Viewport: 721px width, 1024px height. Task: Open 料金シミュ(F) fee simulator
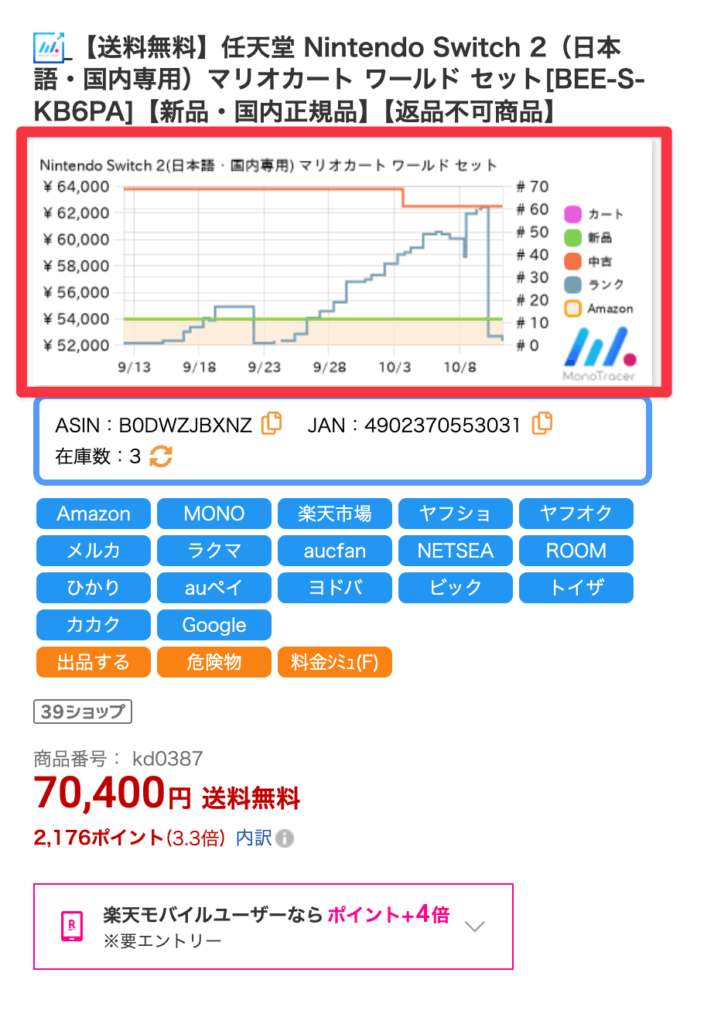tap(335, 662)
